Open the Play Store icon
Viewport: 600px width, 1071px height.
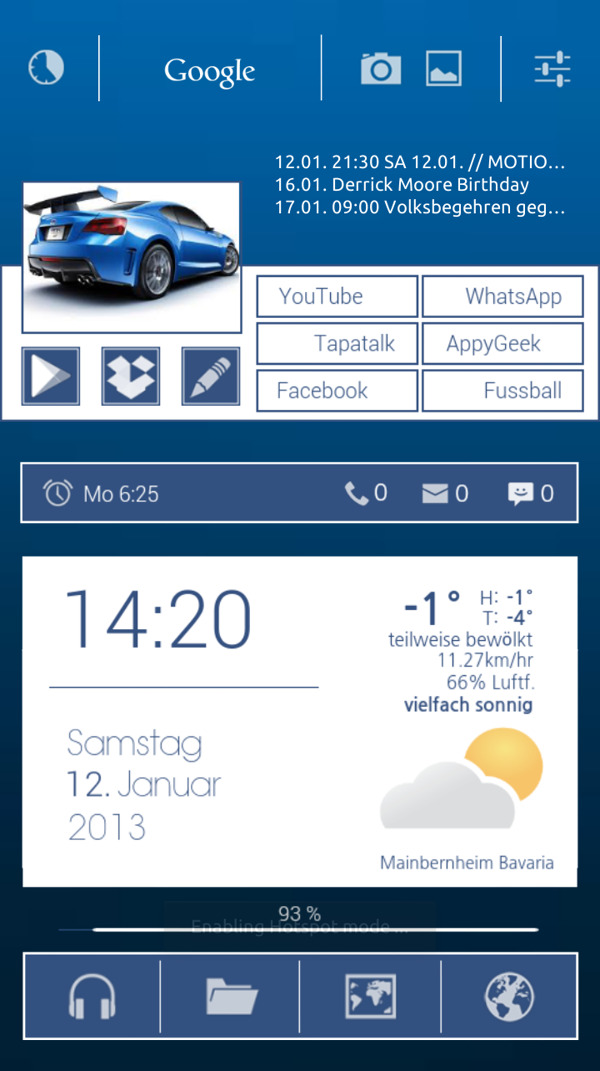click(51, 377)
